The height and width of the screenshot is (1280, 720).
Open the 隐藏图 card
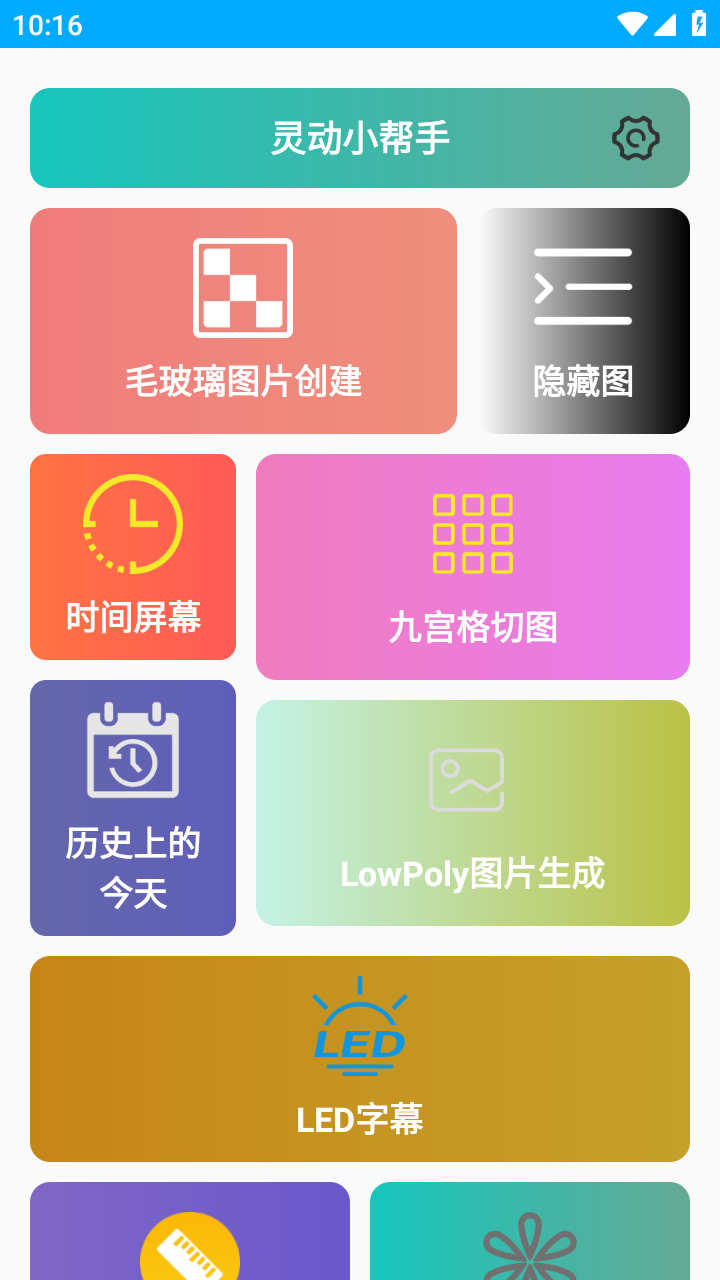pyautogui.click(x=584, y=321)
